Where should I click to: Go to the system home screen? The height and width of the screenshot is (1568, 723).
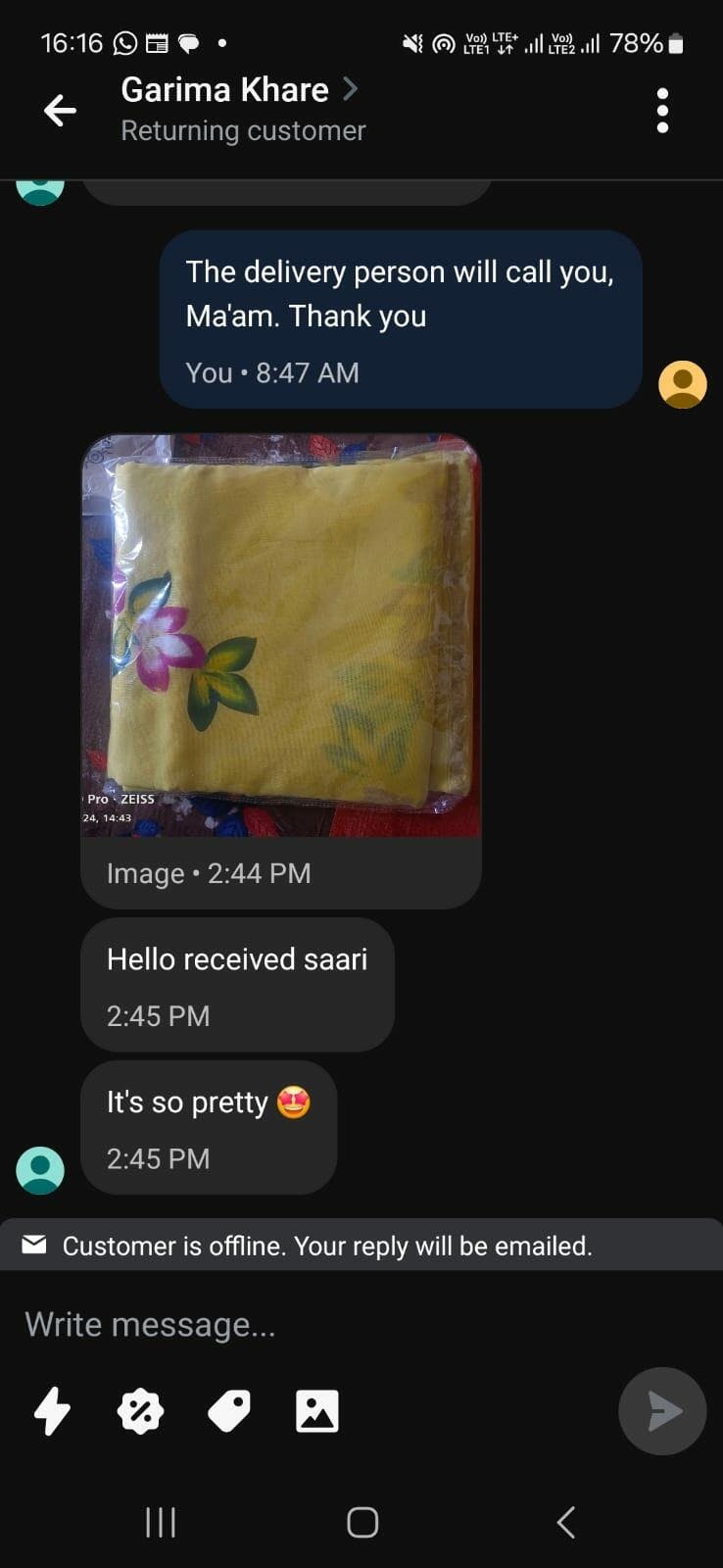click(x=362, y=1522)
